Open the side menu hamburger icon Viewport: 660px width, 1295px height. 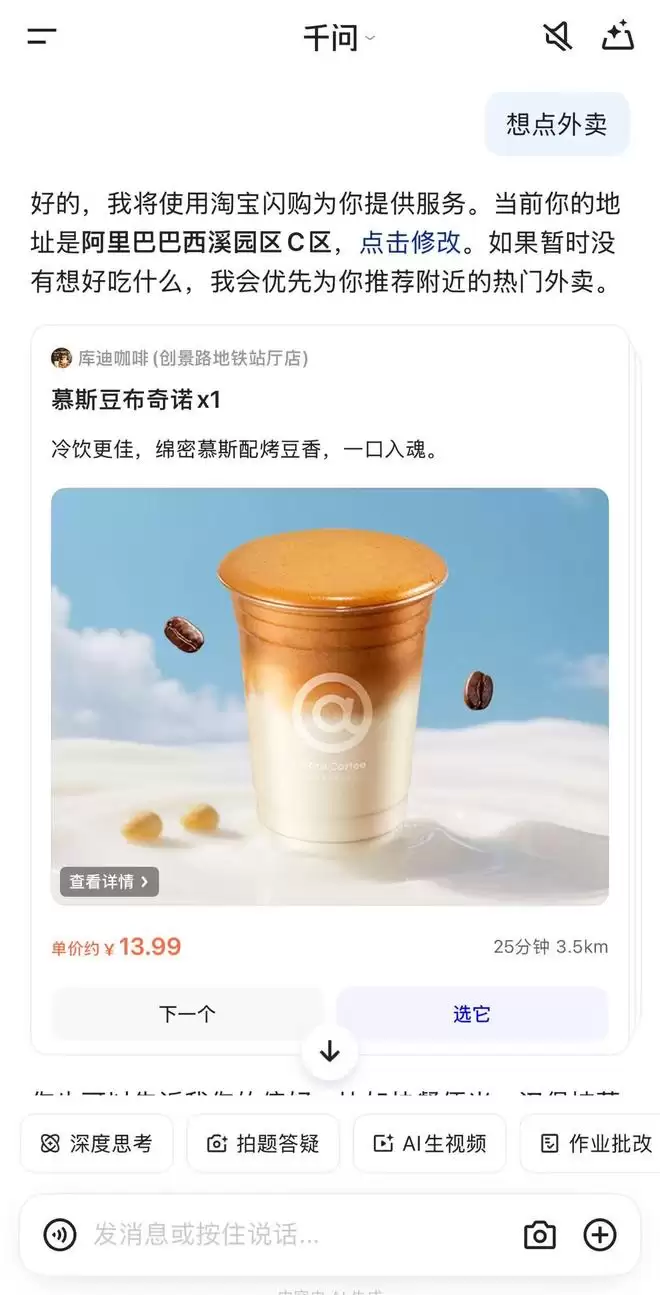[42, 38]
